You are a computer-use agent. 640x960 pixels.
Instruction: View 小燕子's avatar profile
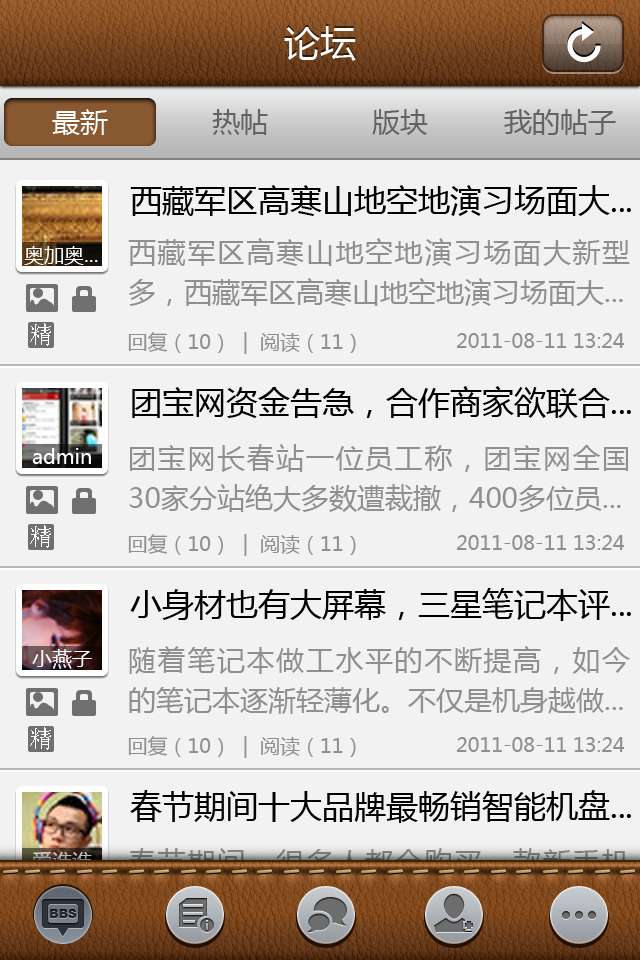pos(62,630)
